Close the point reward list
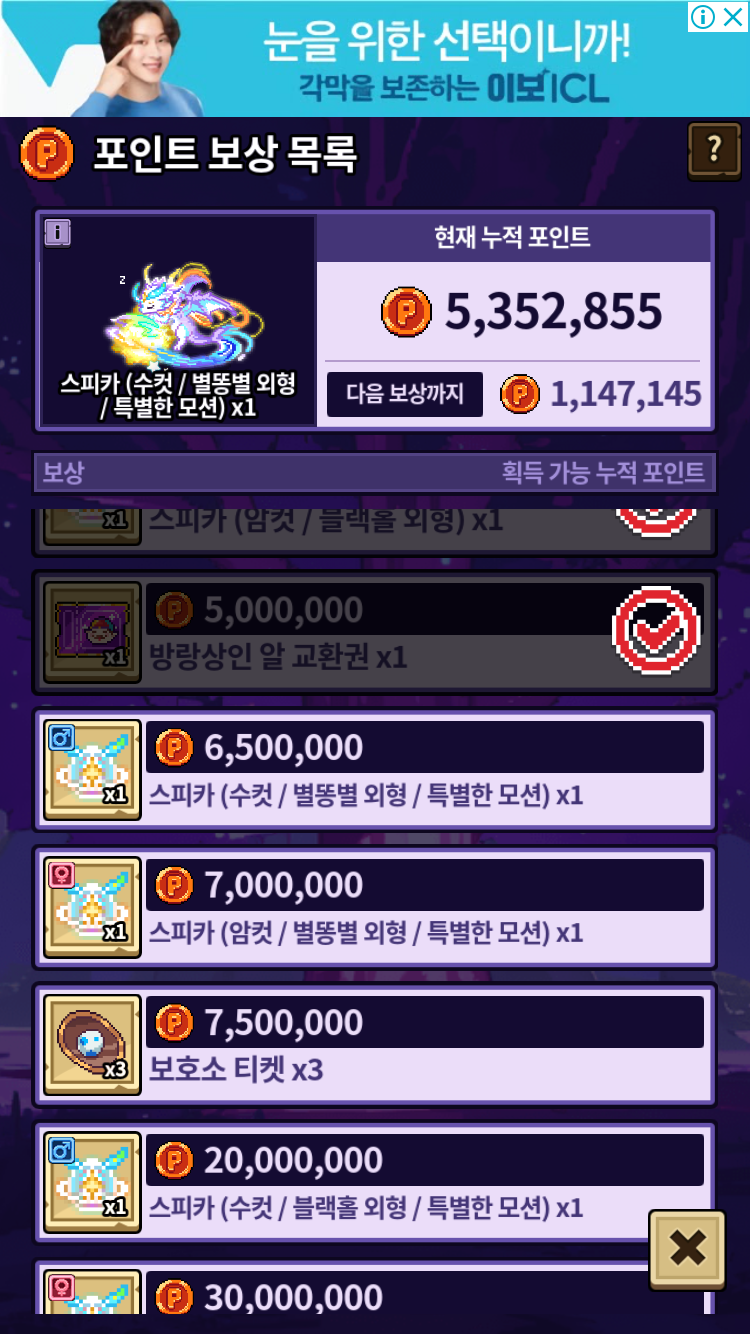This screenshot has height=1334, width=750. [x=687, y=1248]
